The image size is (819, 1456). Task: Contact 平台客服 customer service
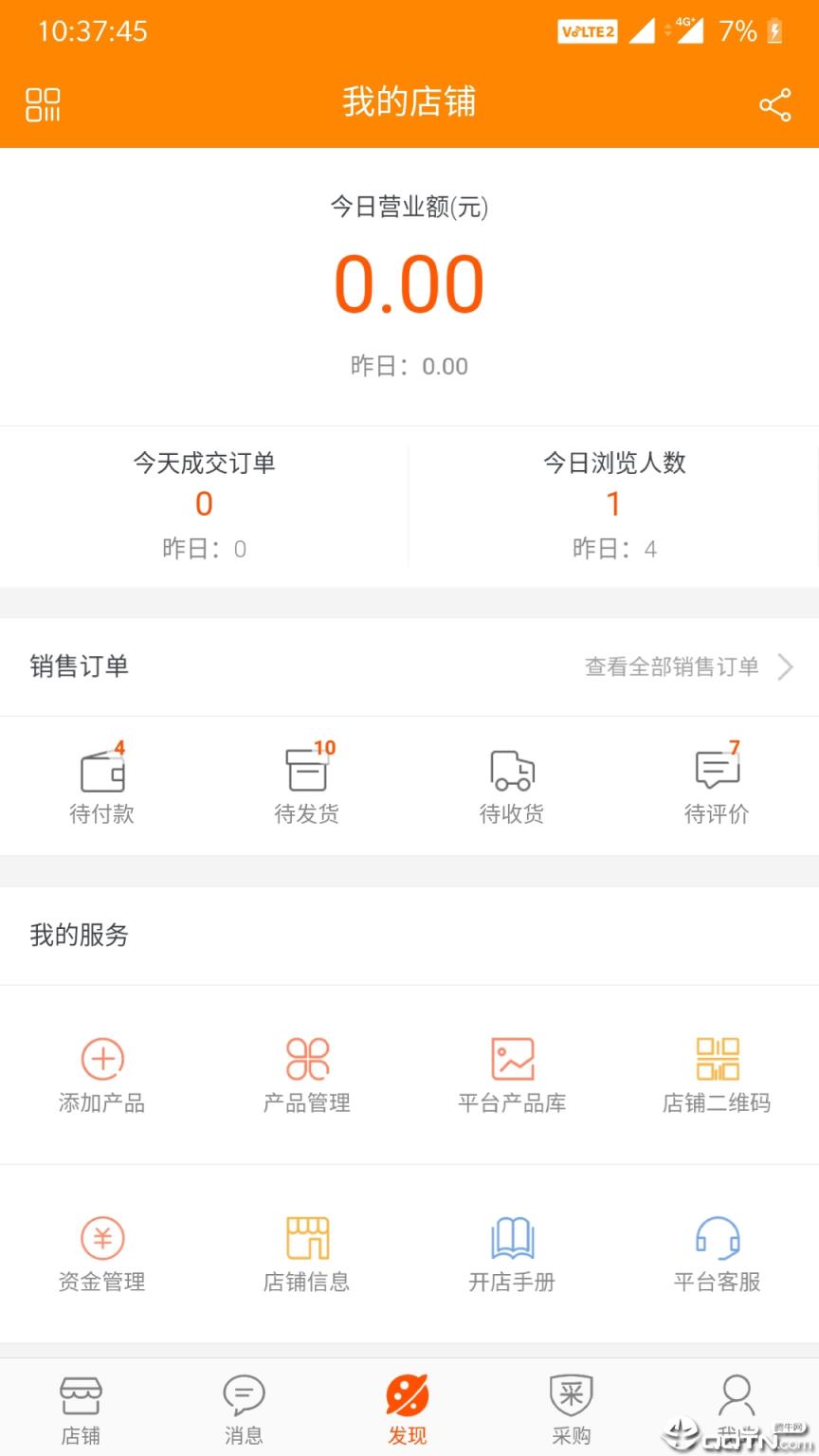pyautogui.click(x=716, y=1251)
